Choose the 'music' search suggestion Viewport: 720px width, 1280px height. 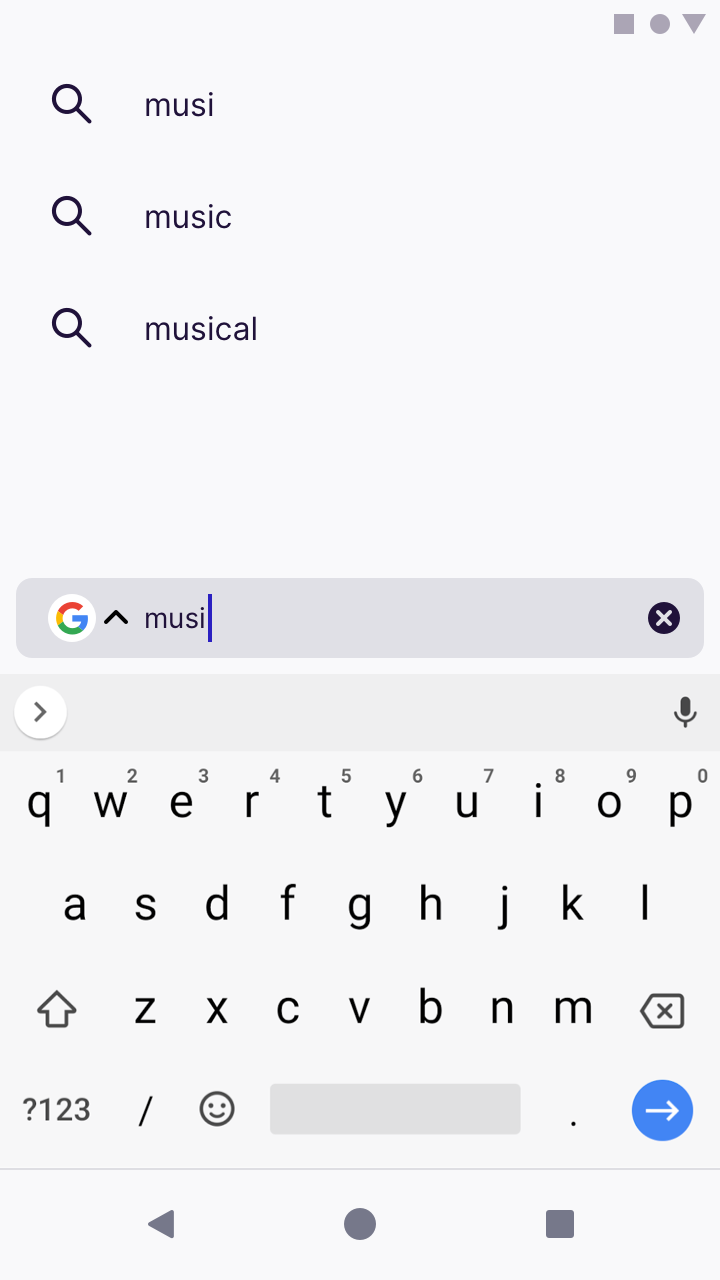[x=188, y=217]
